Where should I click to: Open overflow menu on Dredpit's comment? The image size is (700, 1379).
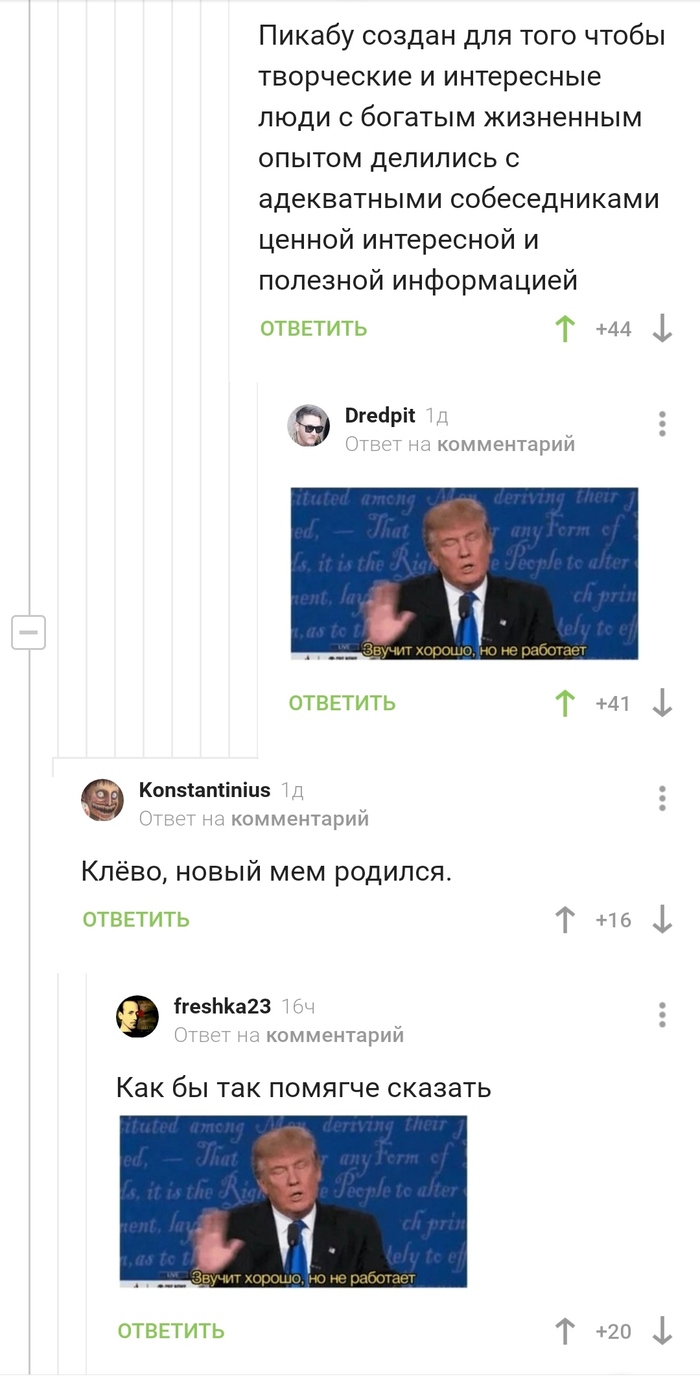tap(662, 423)
